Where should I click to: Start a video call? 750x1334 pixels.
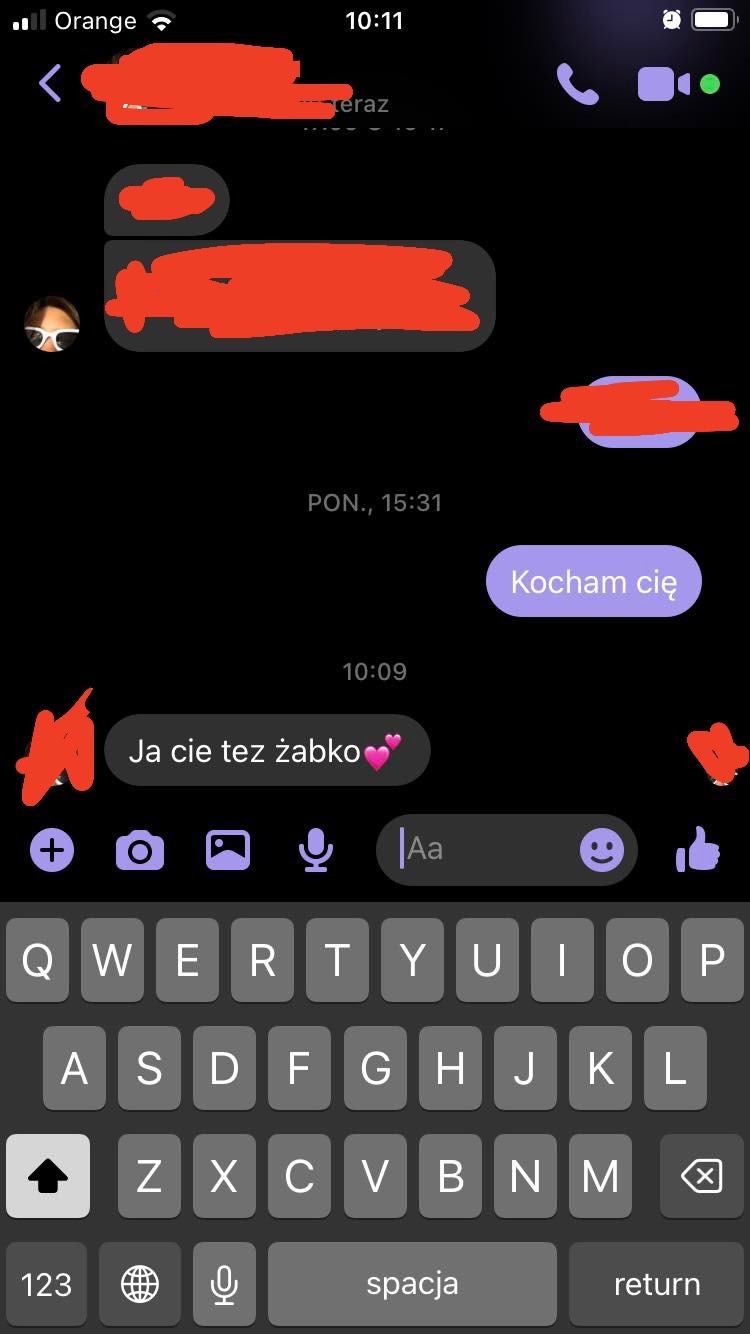point(664,84)
